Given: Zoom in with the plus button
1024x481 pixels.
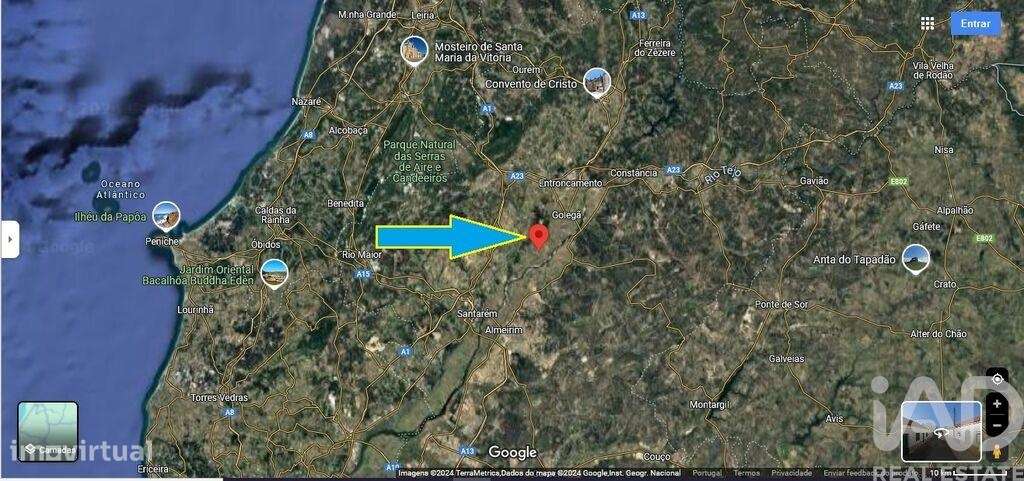Looking at the screenshot, I should point(997,404).
